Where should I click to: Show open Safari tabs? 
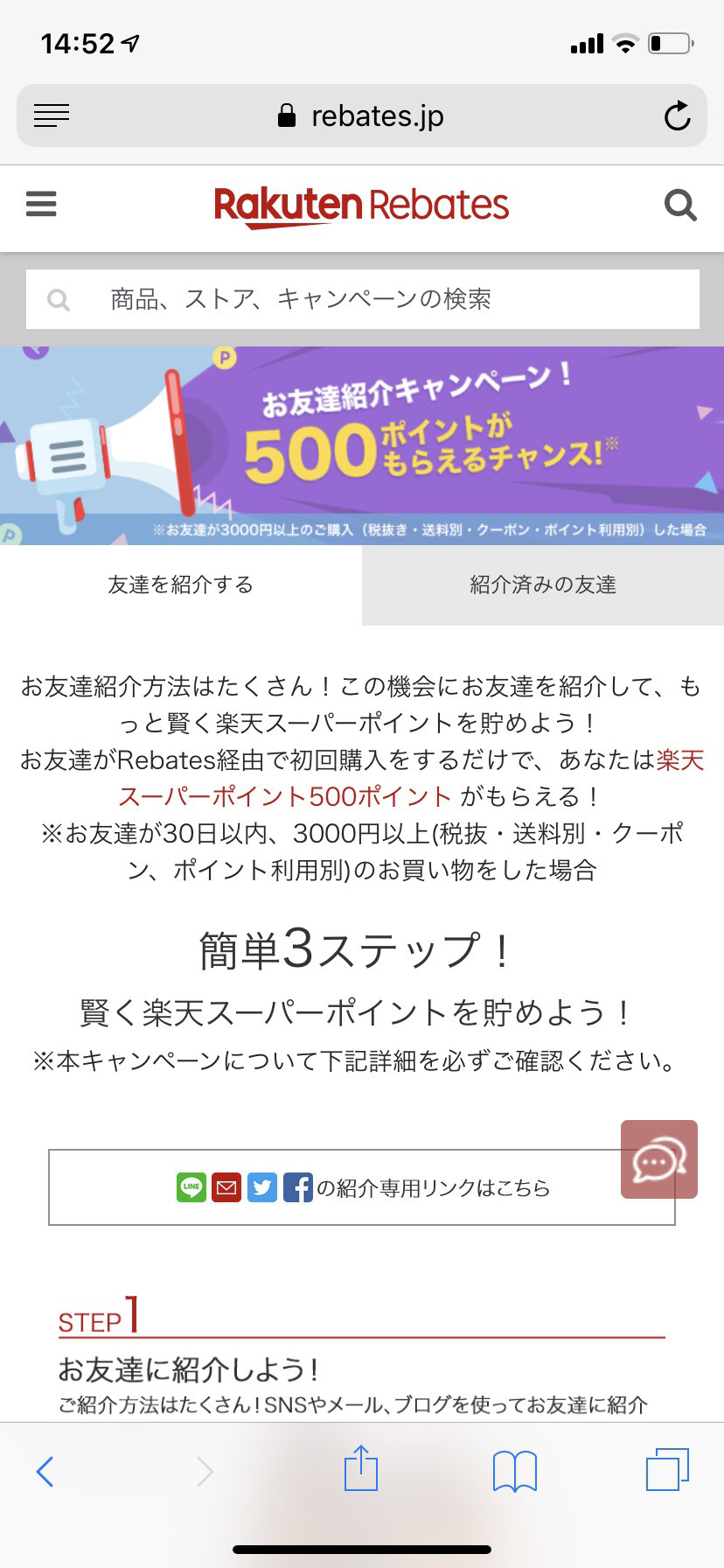tap(667, 1469)
